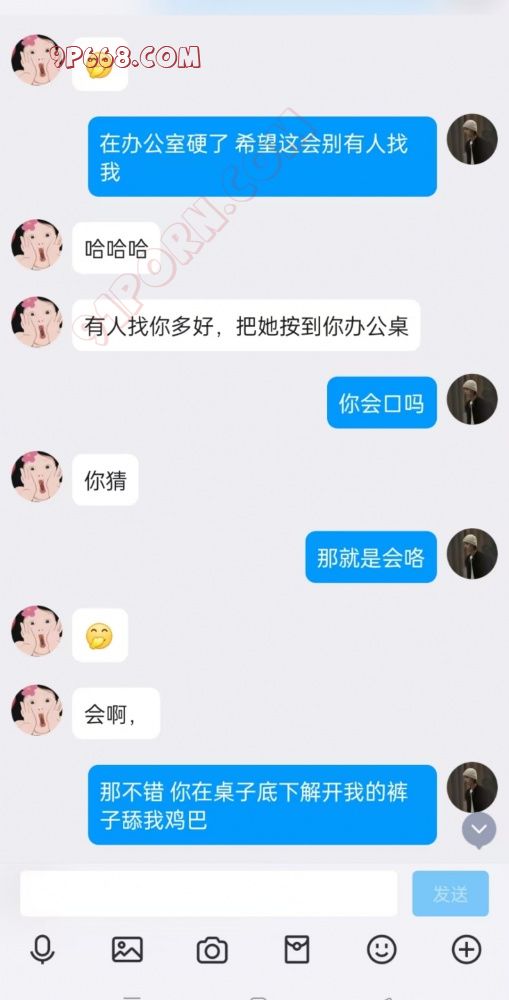Open more options with the plus icon

tap(466, 950)
